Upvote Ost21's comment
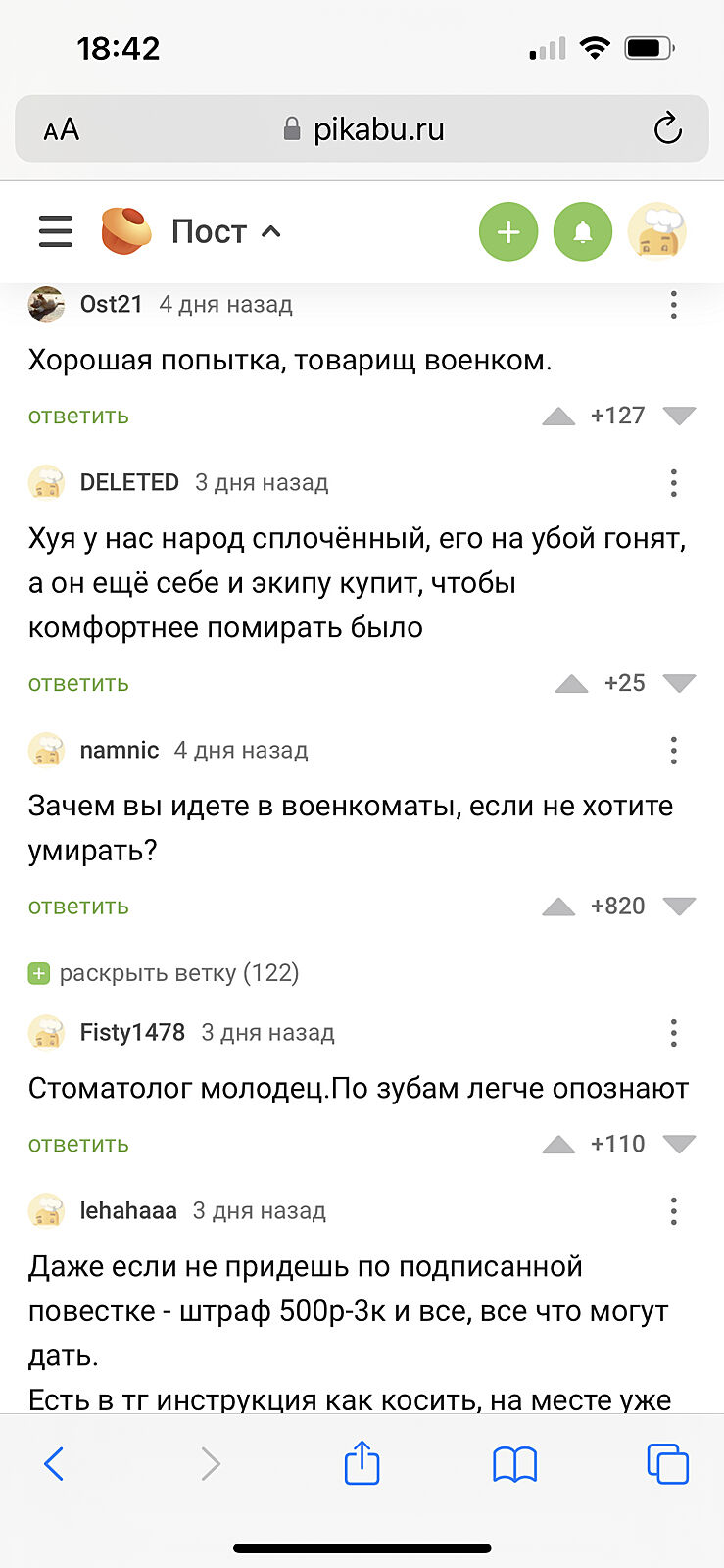The height and width of the screenshot is (1568, 724). pyautogui.click(x=558, y=416)
